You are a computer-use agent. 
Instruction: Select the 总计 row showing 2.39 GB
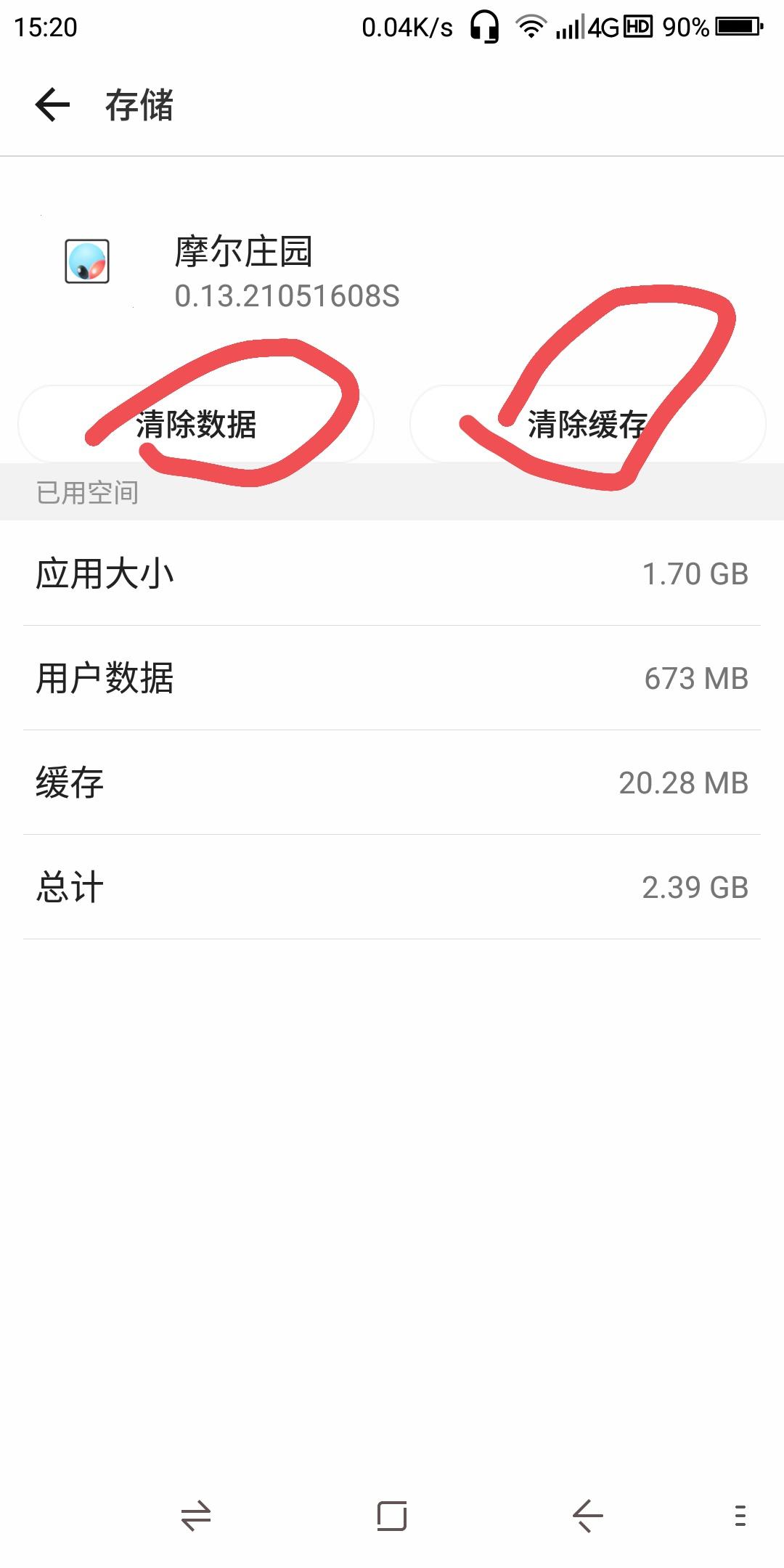tap(392, 887)
